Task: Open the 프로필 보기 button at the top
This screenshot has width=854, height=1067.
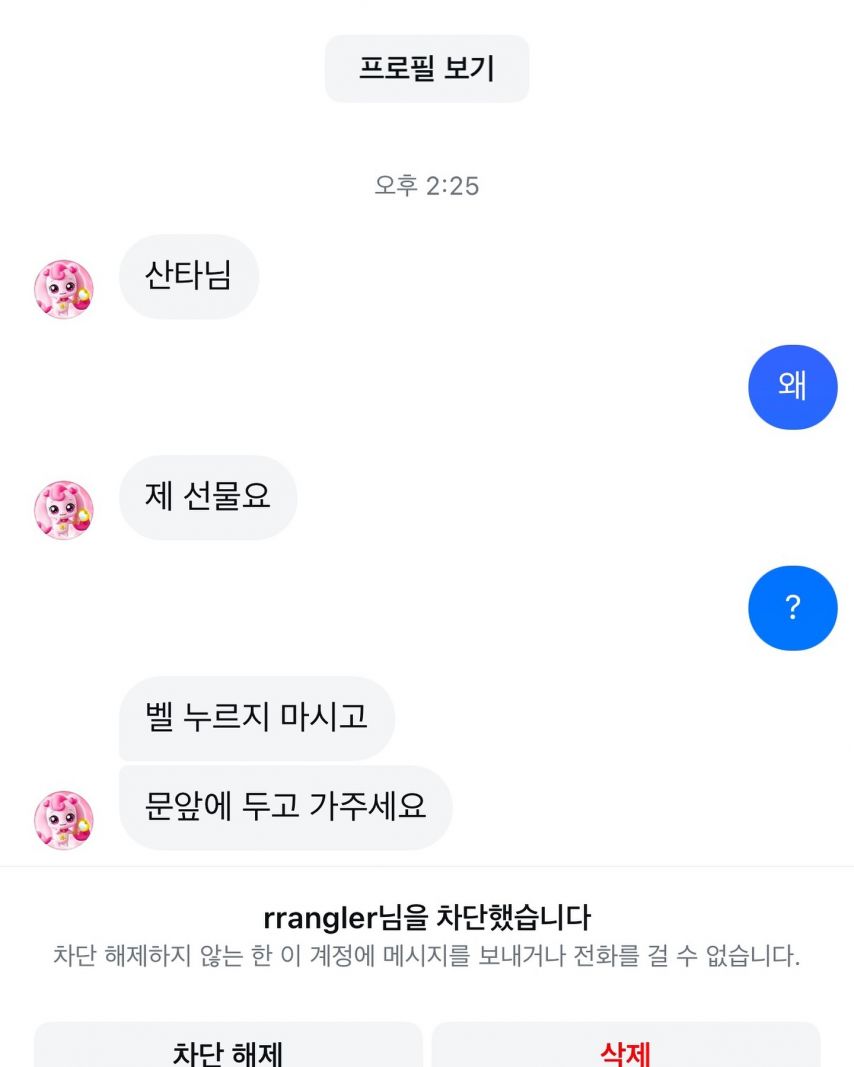Action: [427, 66]
